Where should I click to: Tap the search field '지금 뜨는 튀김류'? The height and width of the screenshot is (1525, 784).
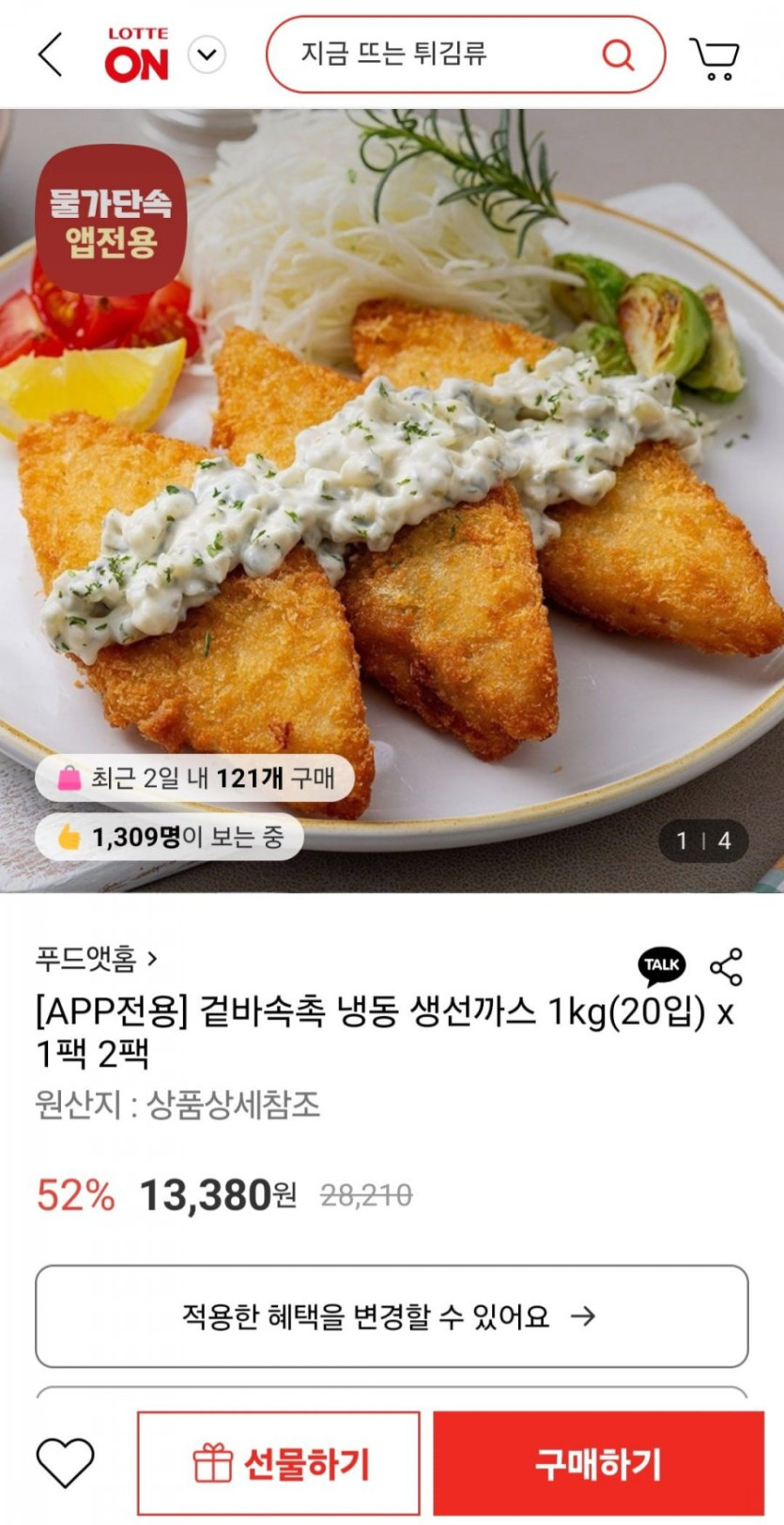pos(432,54)
